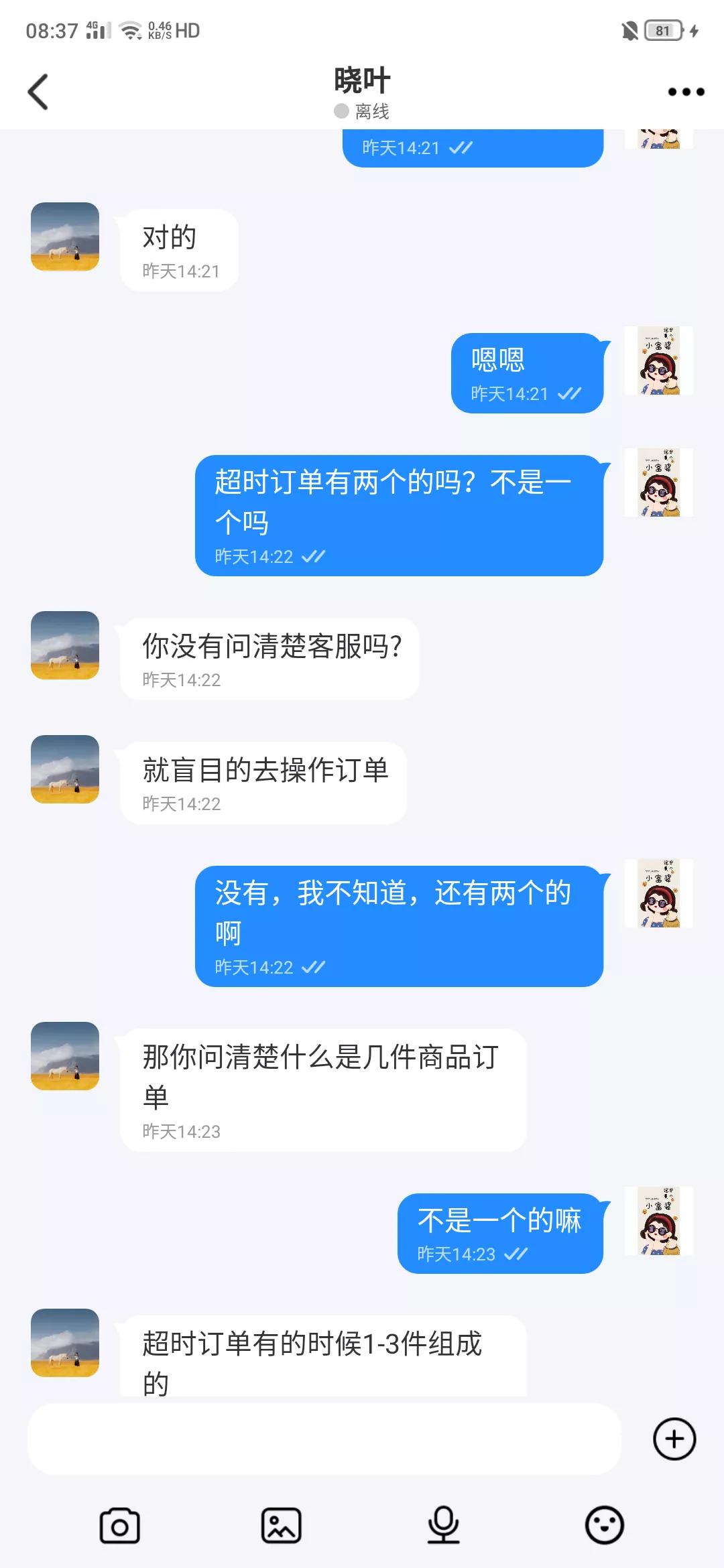Open 晓叶's chat options via three-dot menu
Screen dimensions: 724x1568
[x=682, y=92]
